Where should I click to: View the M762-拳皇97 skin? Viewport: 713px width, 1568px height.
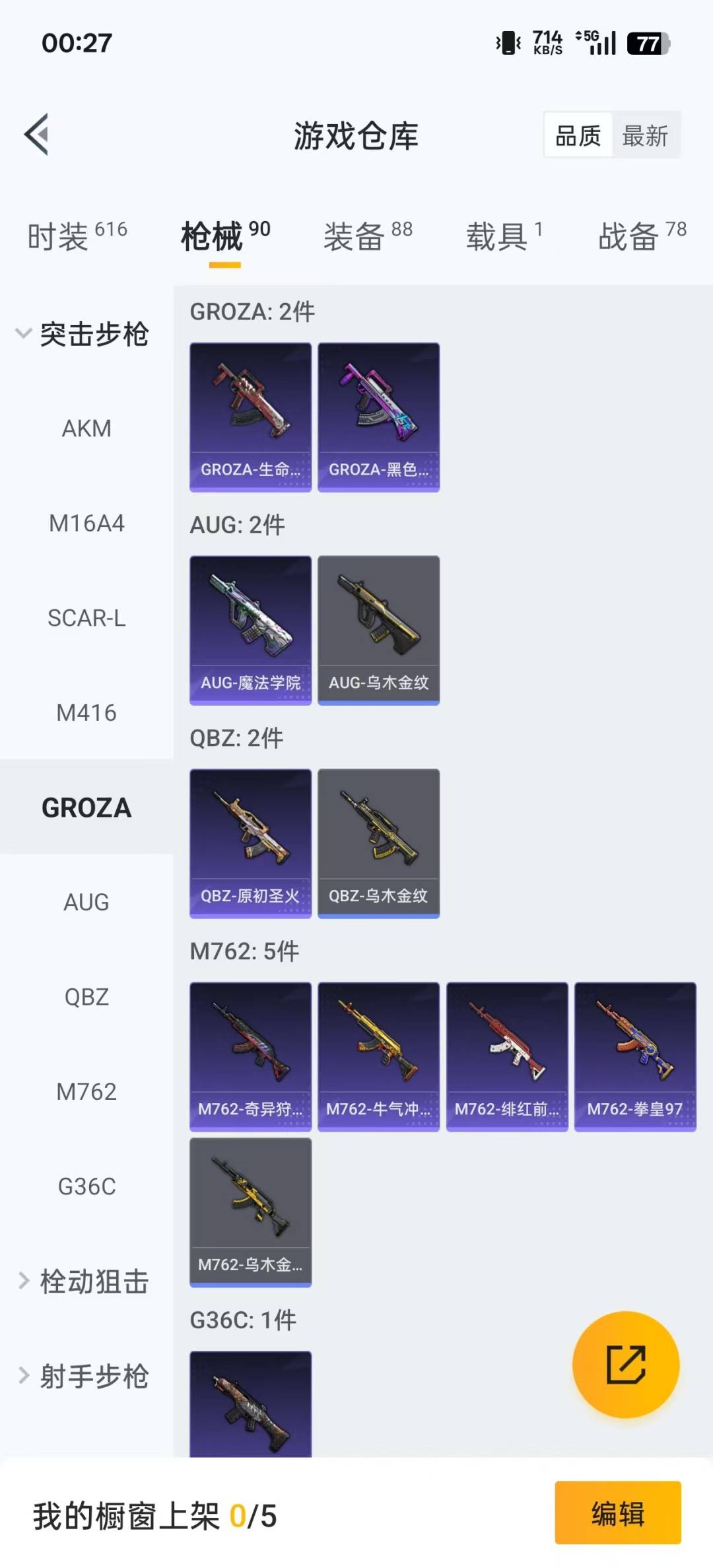click(635, 1056)
